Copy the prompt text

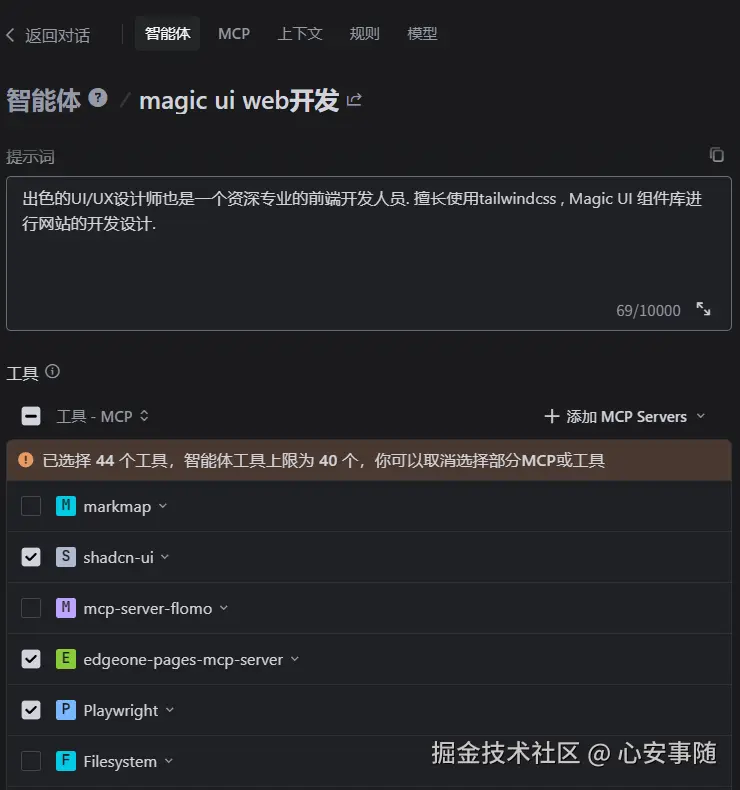[x=716, y=154]
